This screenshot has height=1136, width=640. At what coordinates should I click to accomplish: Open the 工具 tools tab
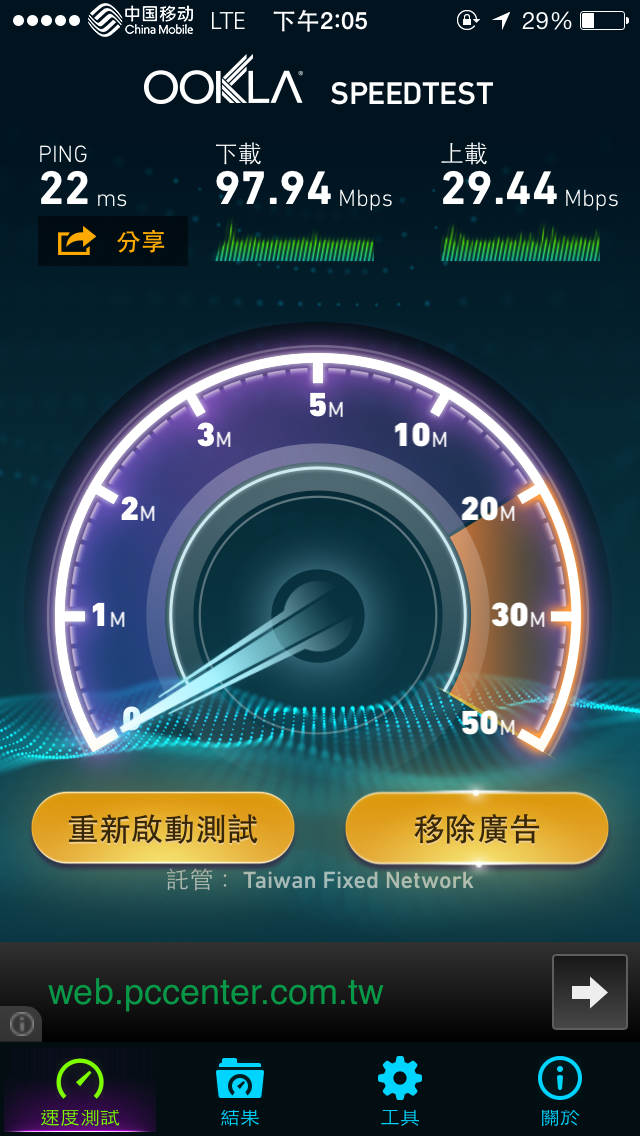pos(400,1090)
